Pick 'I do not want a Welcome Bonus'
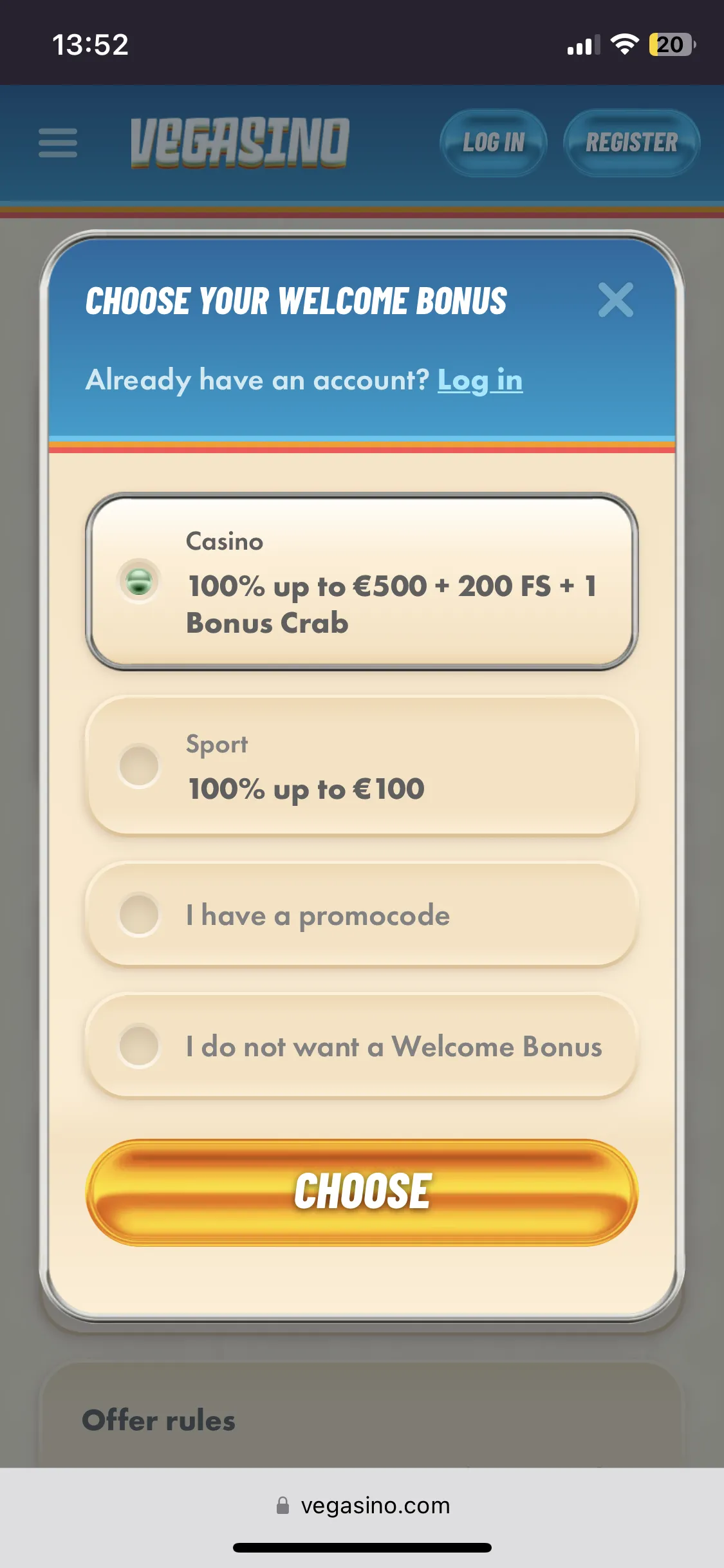This screenshot has width=724, height=1568. point(362,1046)
